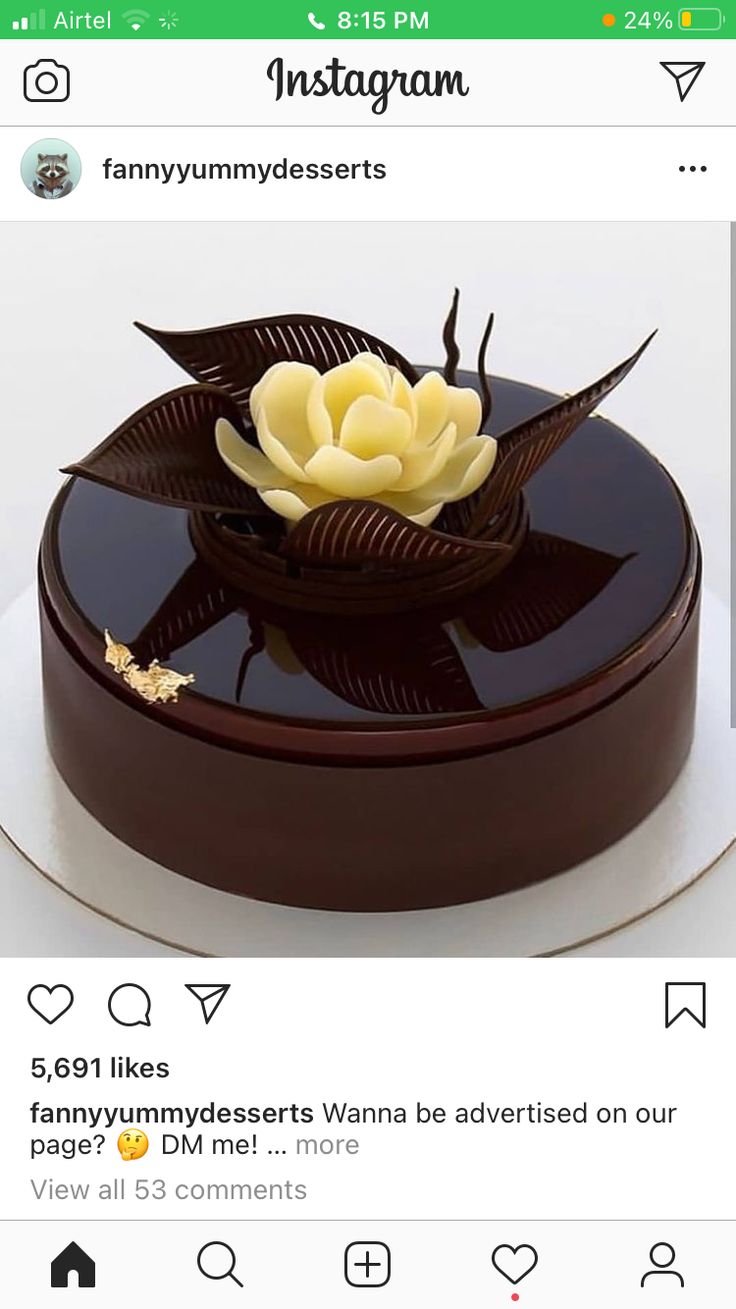Expand the caption with more
The height and width of the screenshot is (1309, 736).
pos(327,1145)
